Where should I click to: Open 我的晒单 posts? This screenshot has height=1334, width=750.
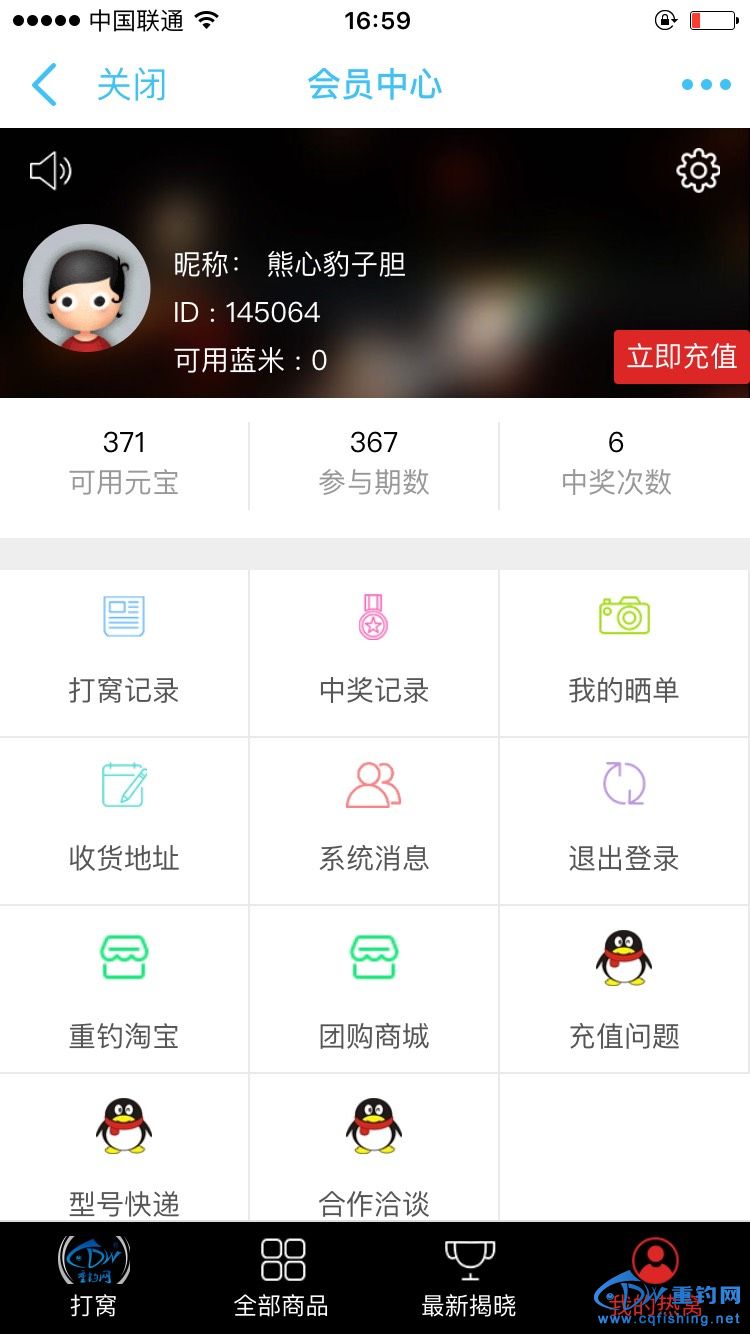624,652
